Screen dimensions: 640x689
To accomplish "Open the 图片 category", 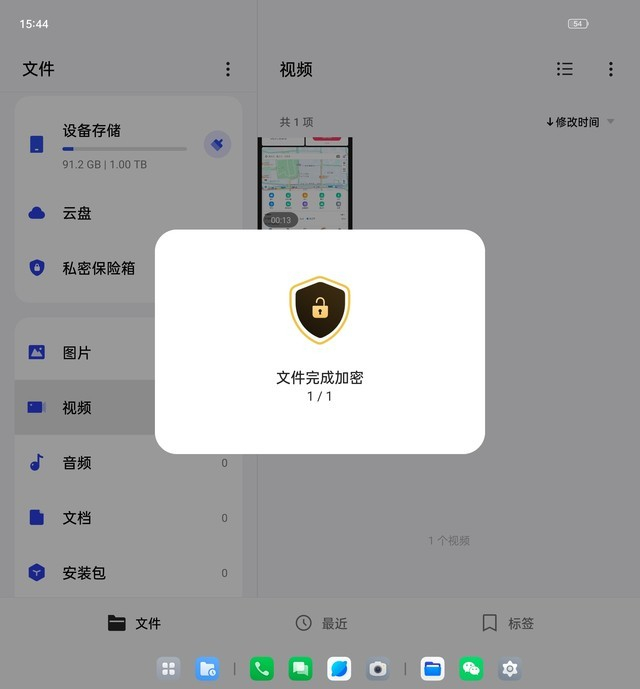I will click(77, 353).
